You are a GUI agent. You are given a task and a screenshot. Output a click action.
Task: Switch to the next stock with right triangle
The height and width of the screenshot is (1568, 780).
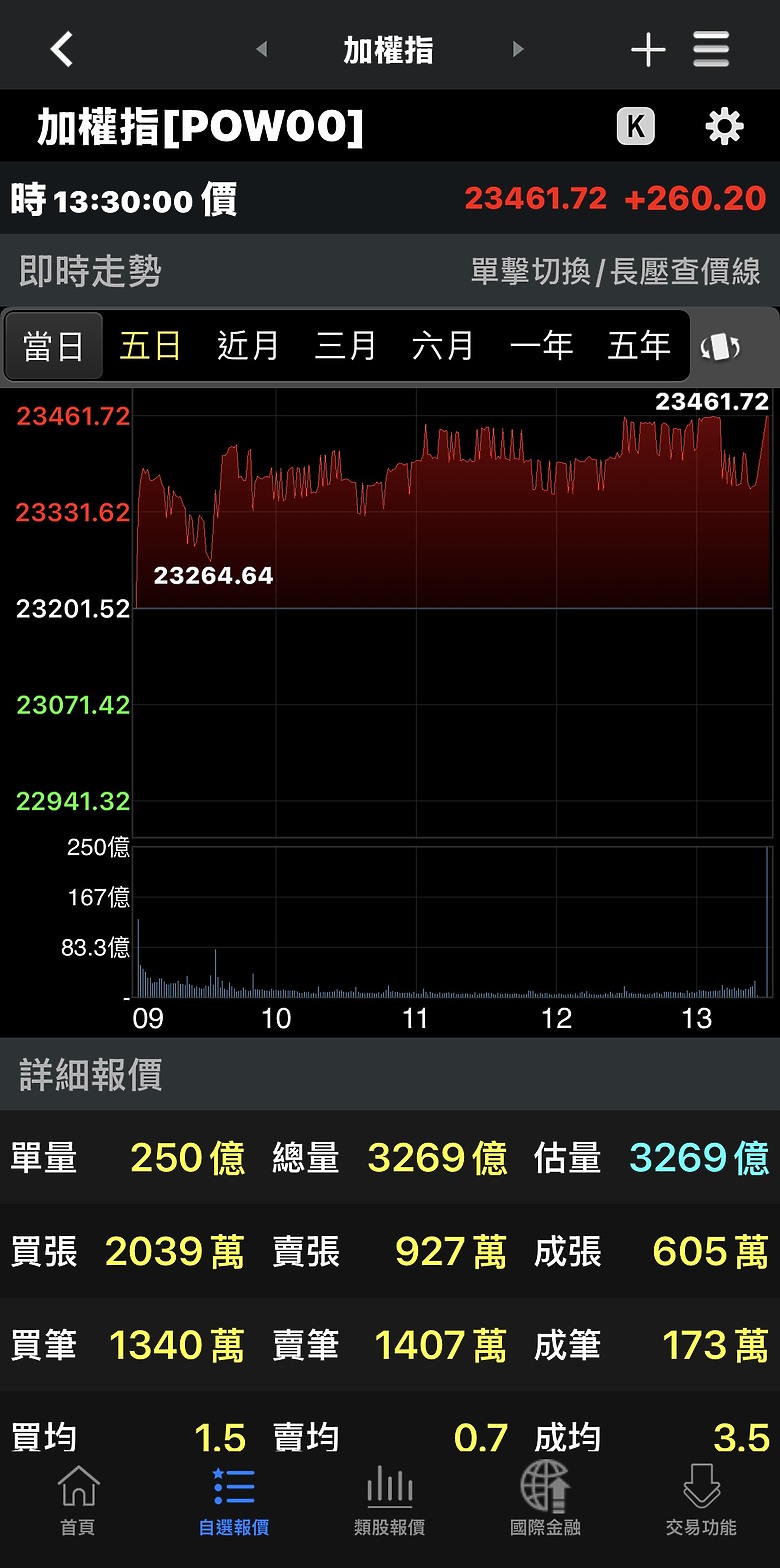(x=517, y=49)
